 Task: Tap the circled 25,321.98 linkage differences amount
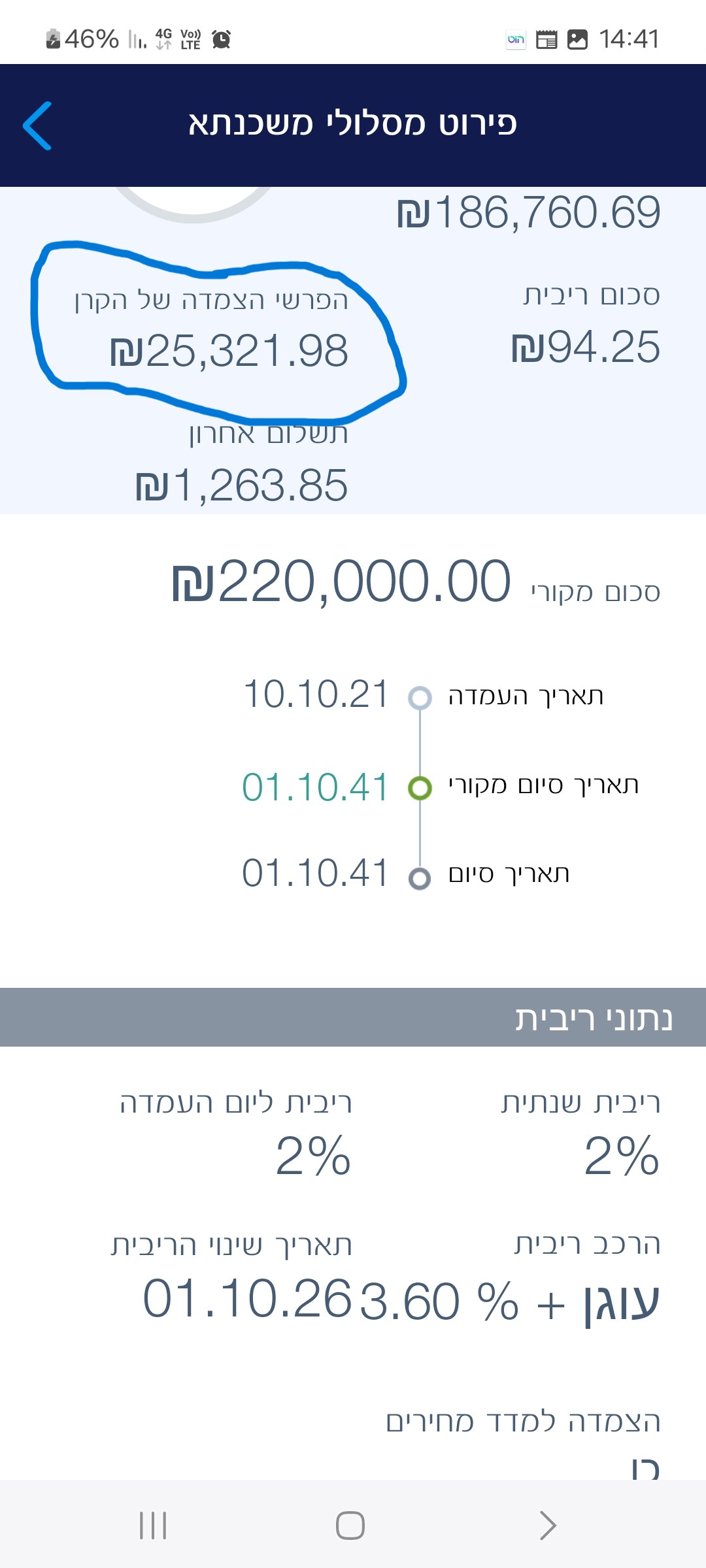point(229,350)
